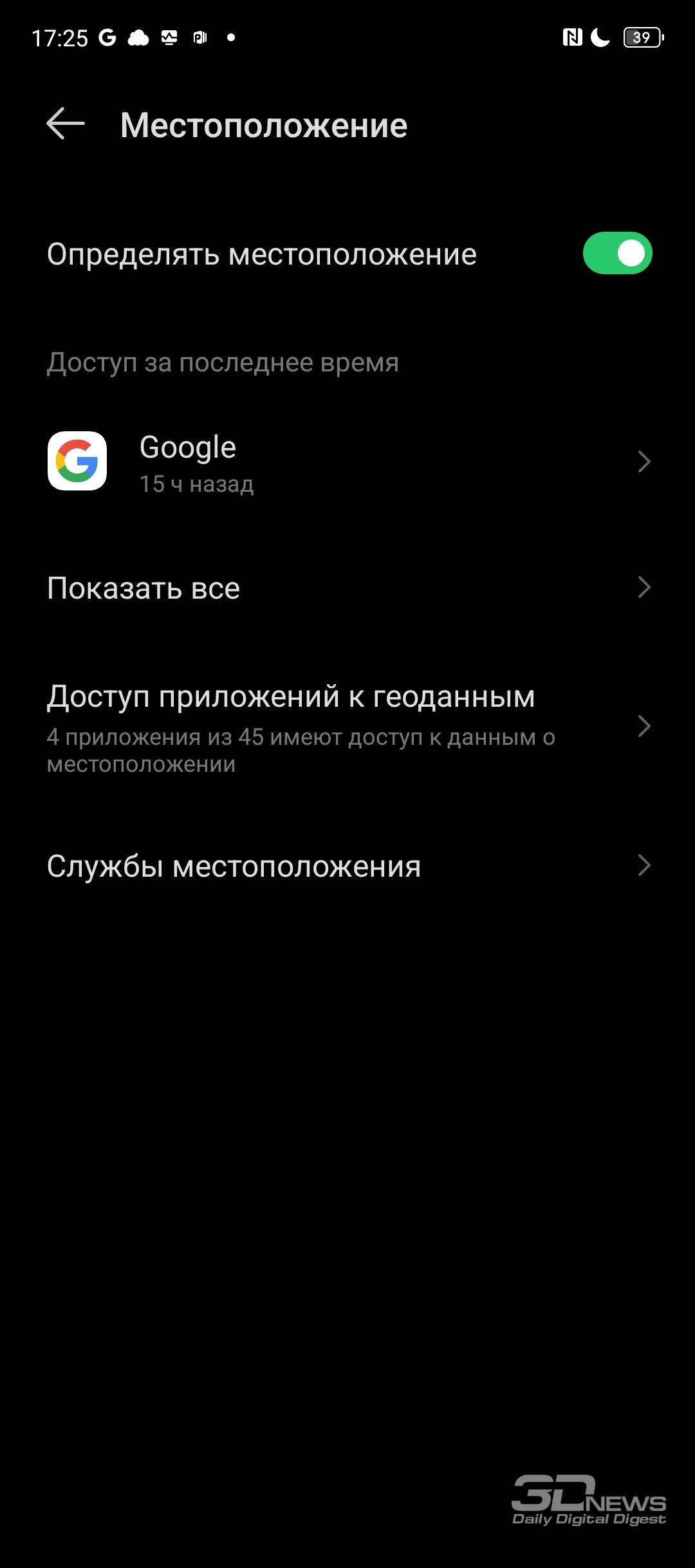Viewport: 695px width, 1568px height.
Task: Open the Показать все row
Action: (x=347, y=588)
